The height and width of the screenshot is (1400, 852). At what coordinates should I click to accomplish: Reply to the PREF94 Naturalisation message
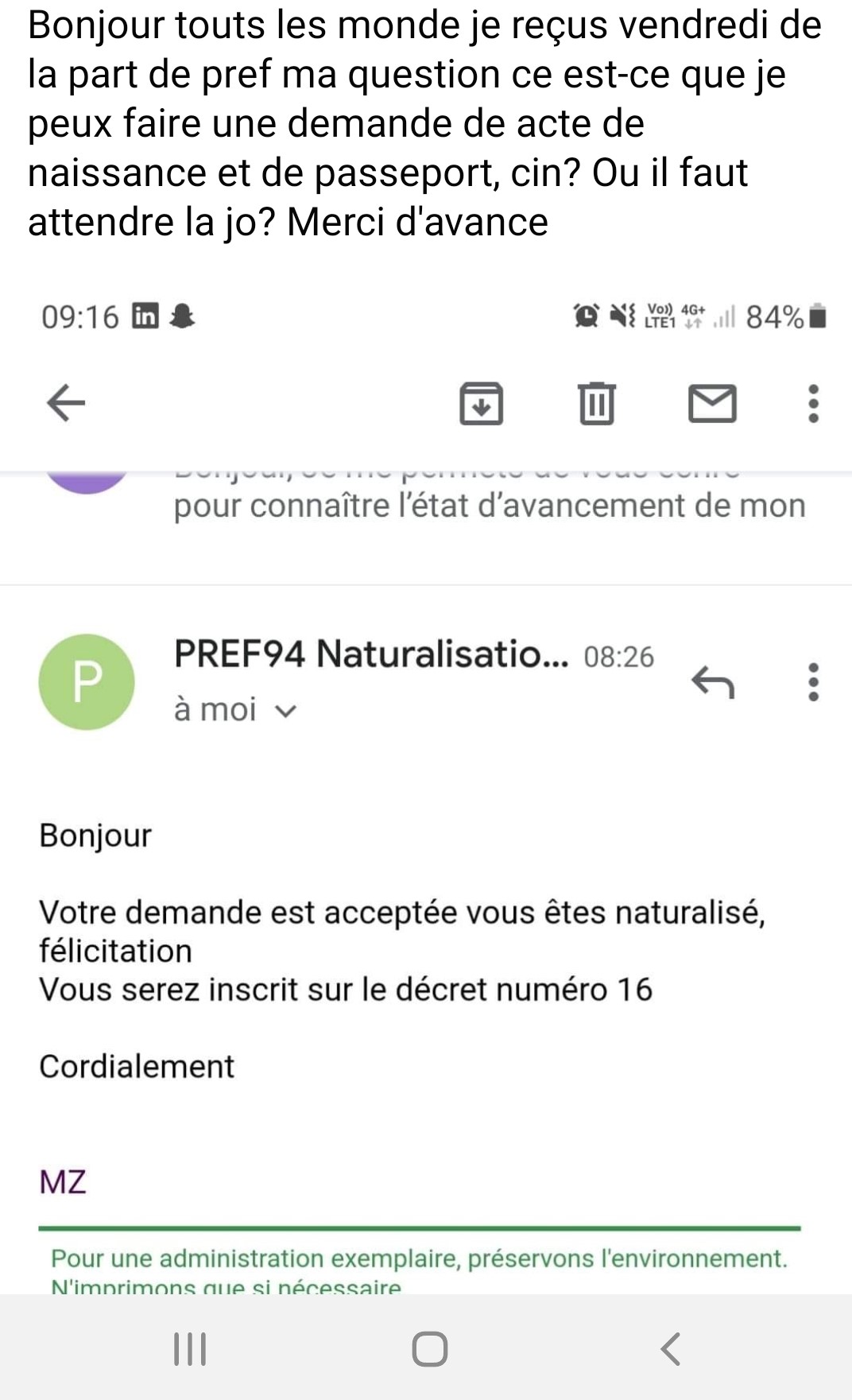click(x=712, y=682)
